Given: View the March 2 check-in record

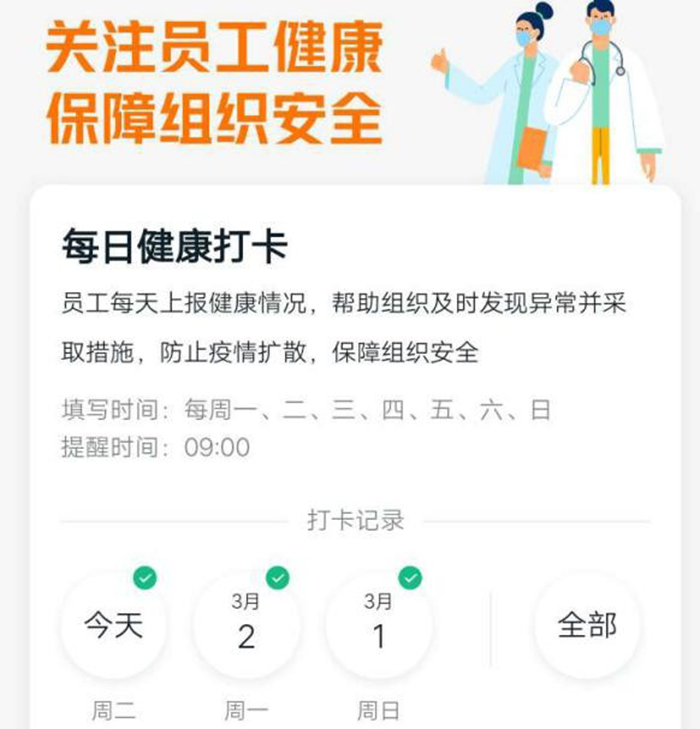Looking at the screenshot, I should (246, 626).
